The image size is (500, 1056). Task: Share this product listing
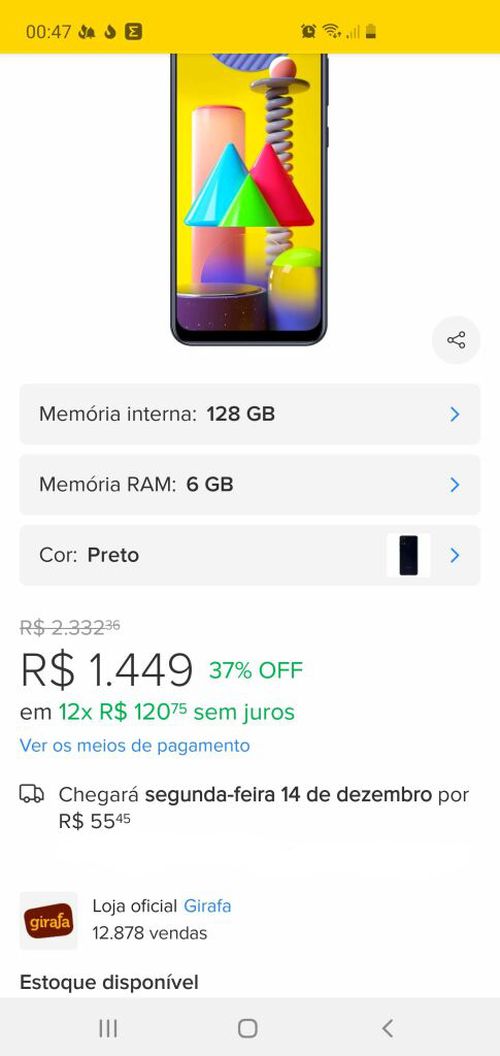(456, 340)
